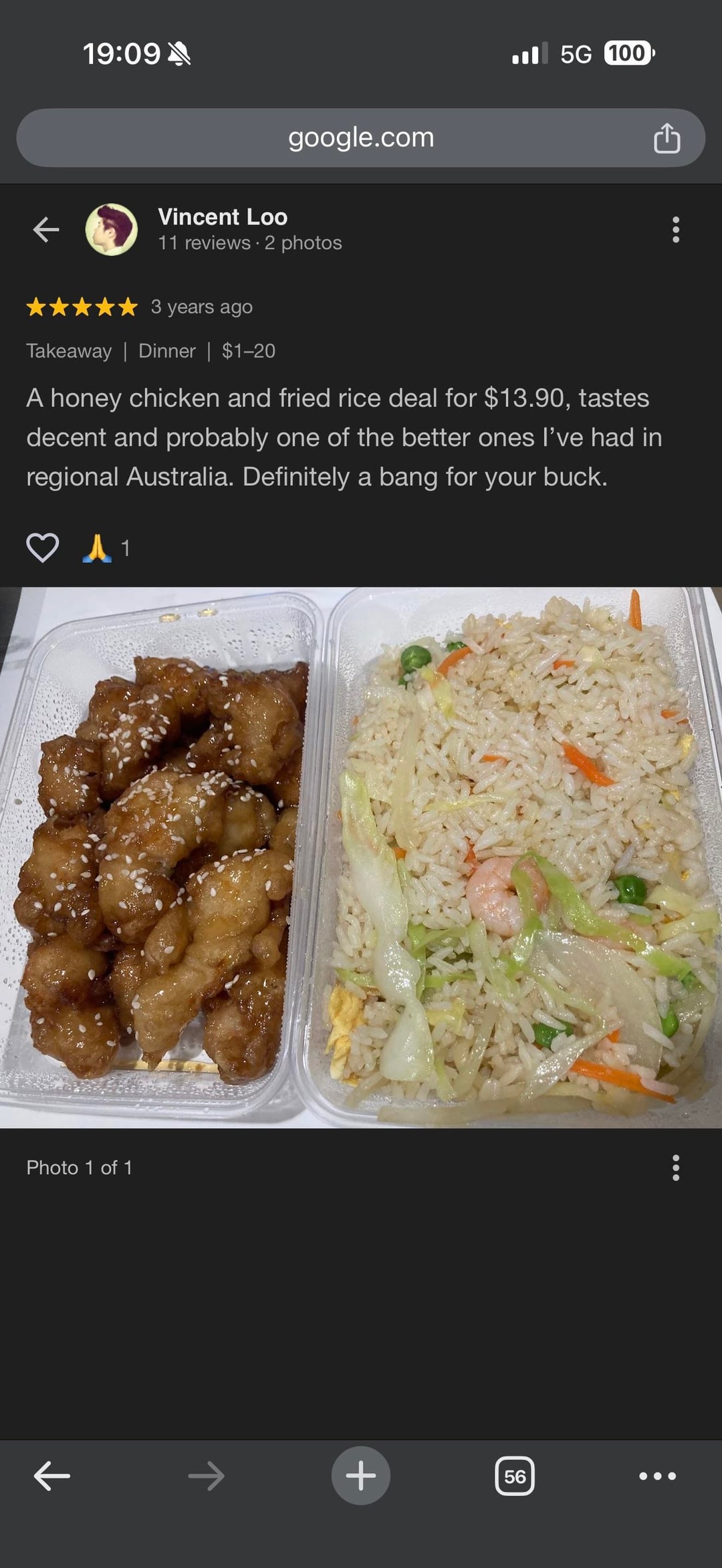
Task: Open a new browser tab
Action: [361, 1476]
